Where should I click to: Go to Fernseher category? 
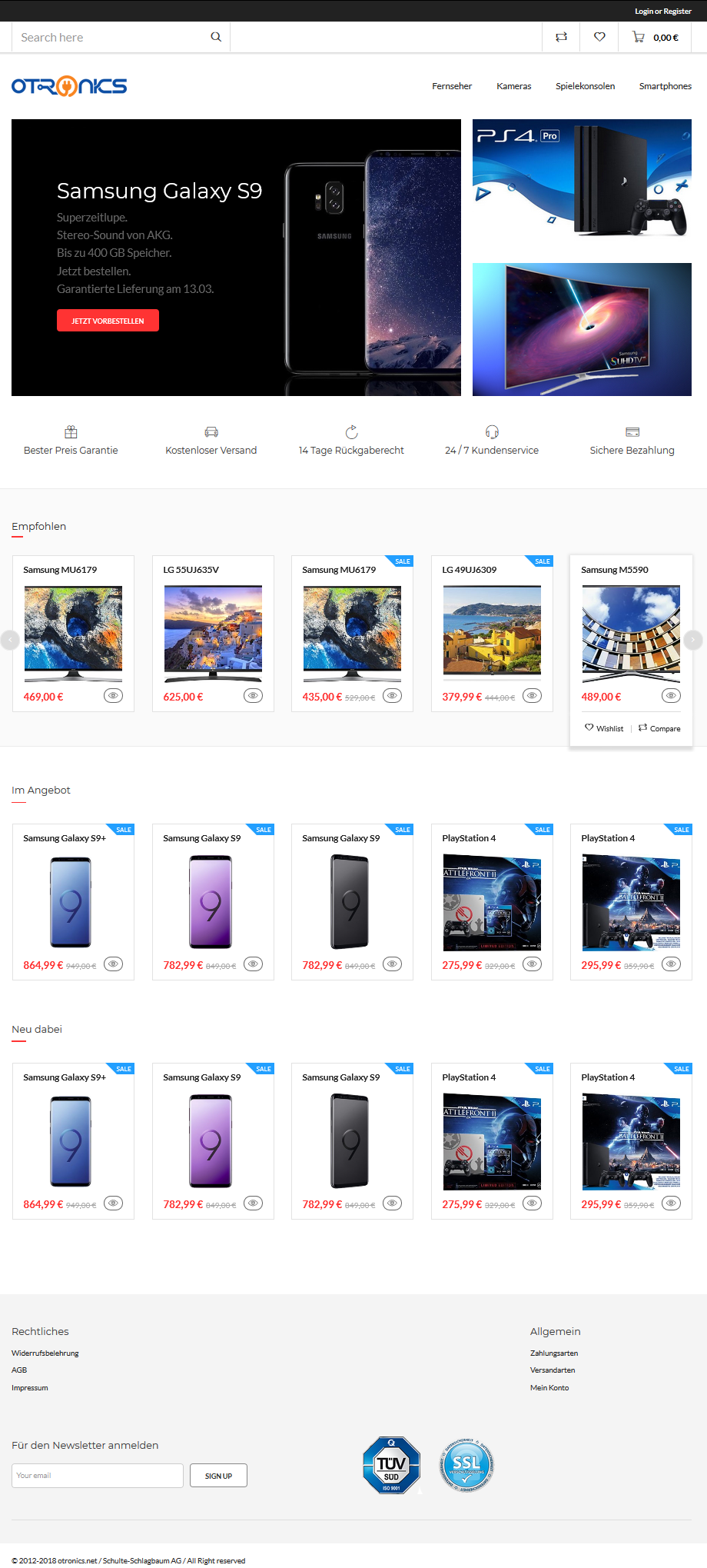click(x=452, y=86)
